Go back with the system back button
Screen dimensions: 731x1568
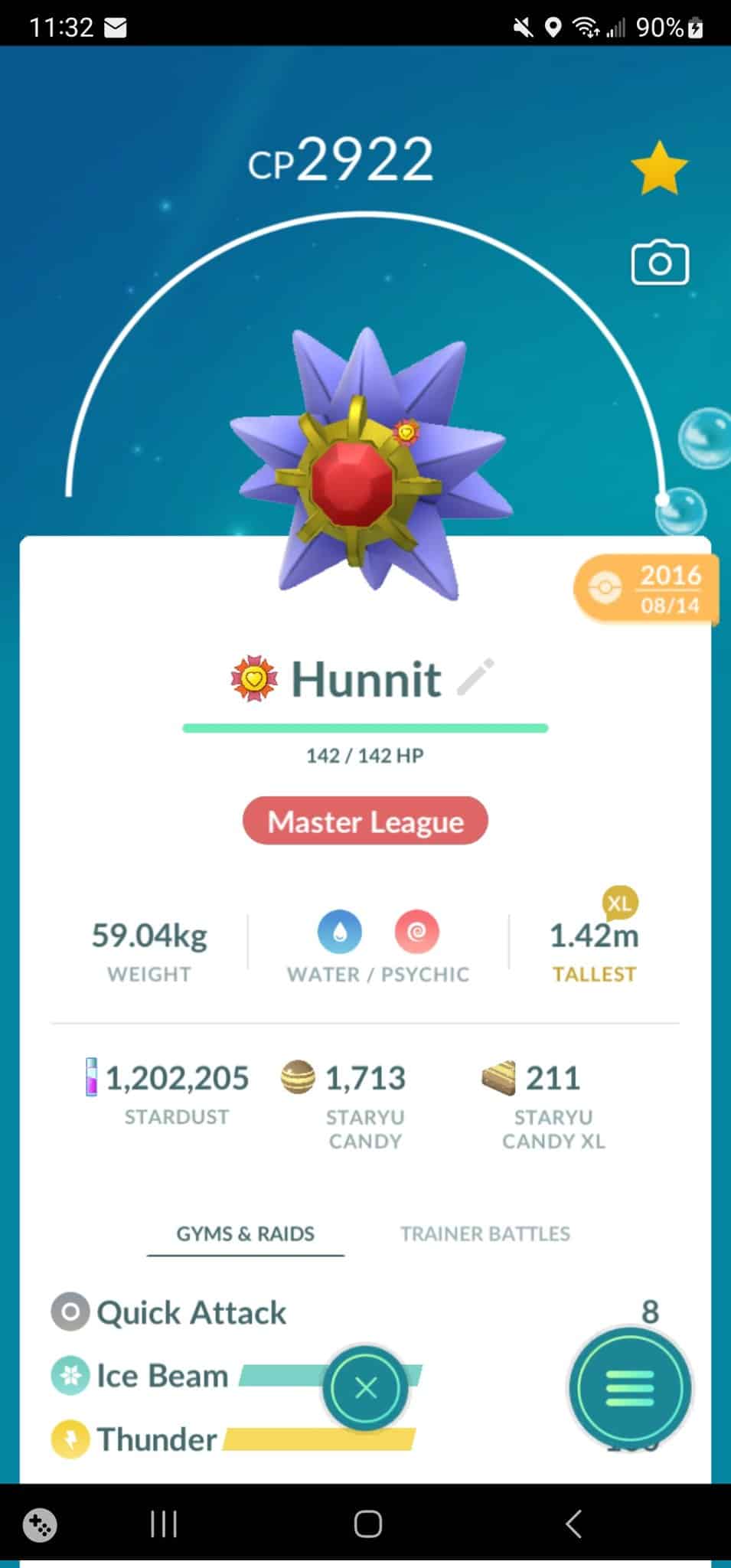pyautogui.click(x=573, y=1524)
